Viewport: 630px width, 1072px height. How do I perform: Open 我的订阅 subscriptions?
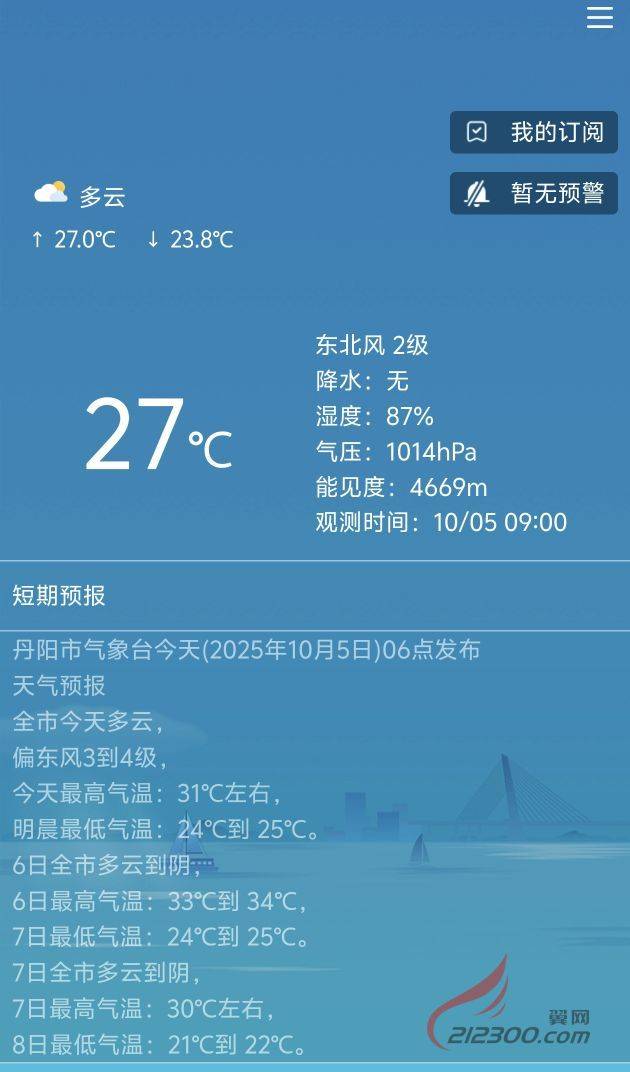point(534,132)
